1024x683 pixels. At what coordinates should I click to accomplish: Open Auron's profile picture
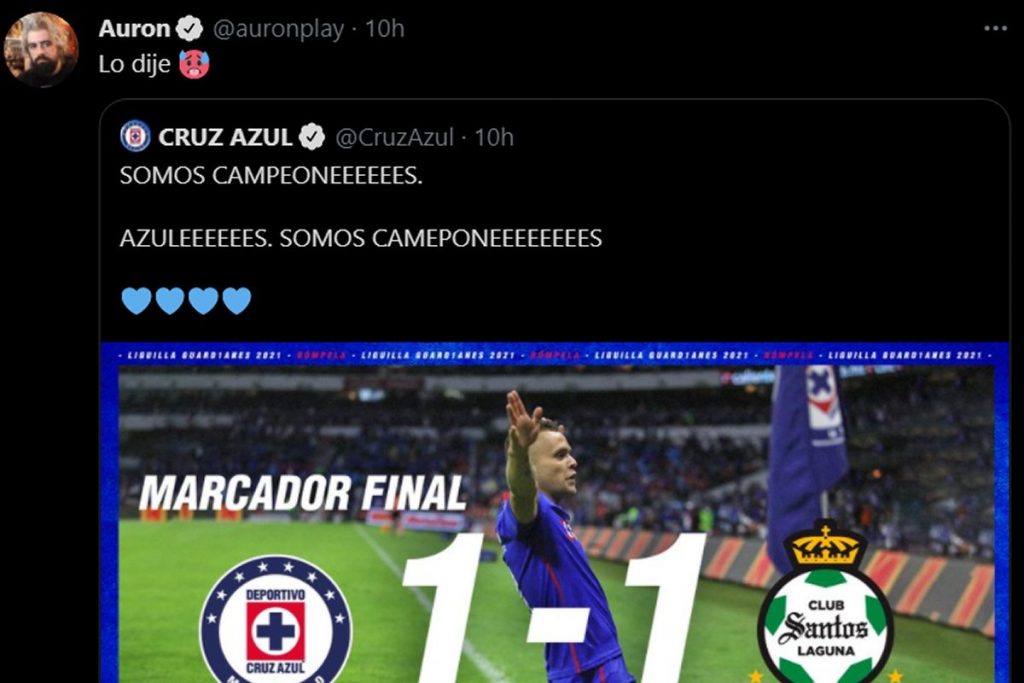coord(41,49)
